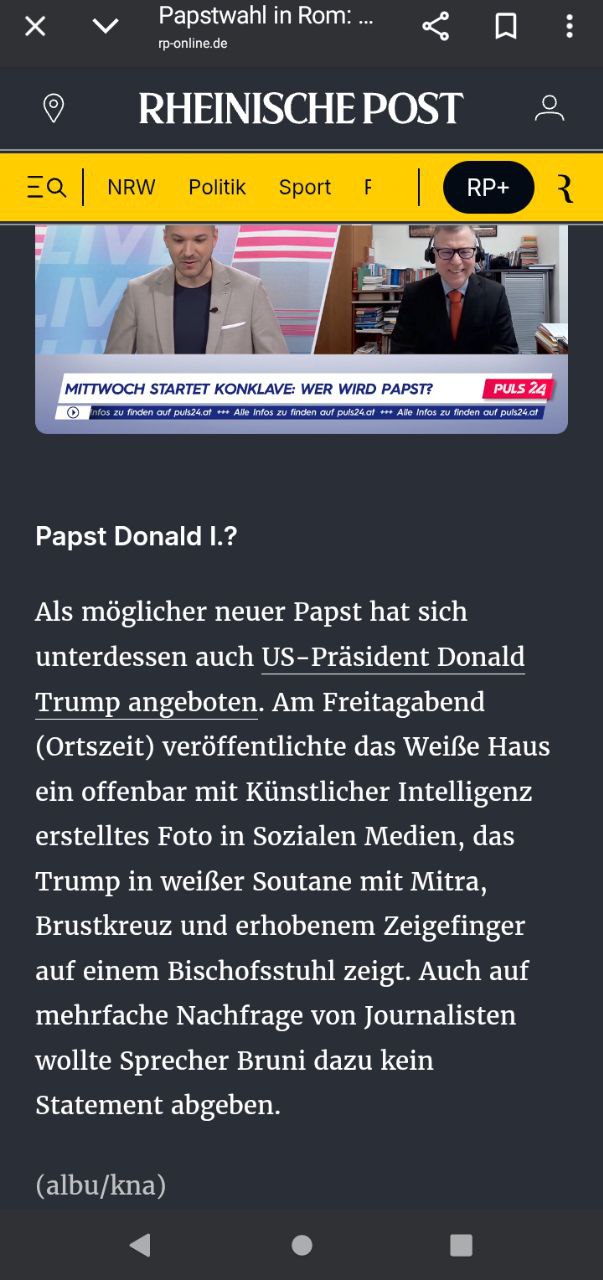Close the browser tab
The image size is (603, 1280).
[35, 27]
